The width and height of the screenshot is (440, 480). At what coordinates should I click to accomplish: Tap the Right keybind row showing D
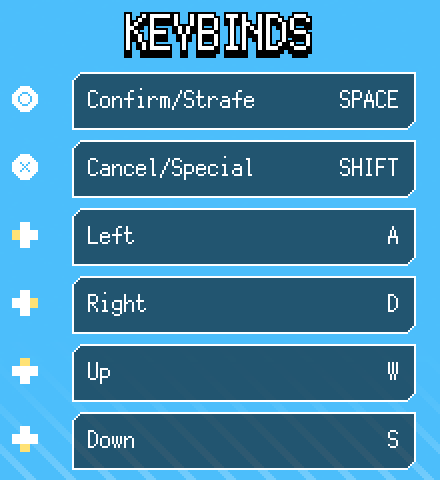(x=244, y=305)
